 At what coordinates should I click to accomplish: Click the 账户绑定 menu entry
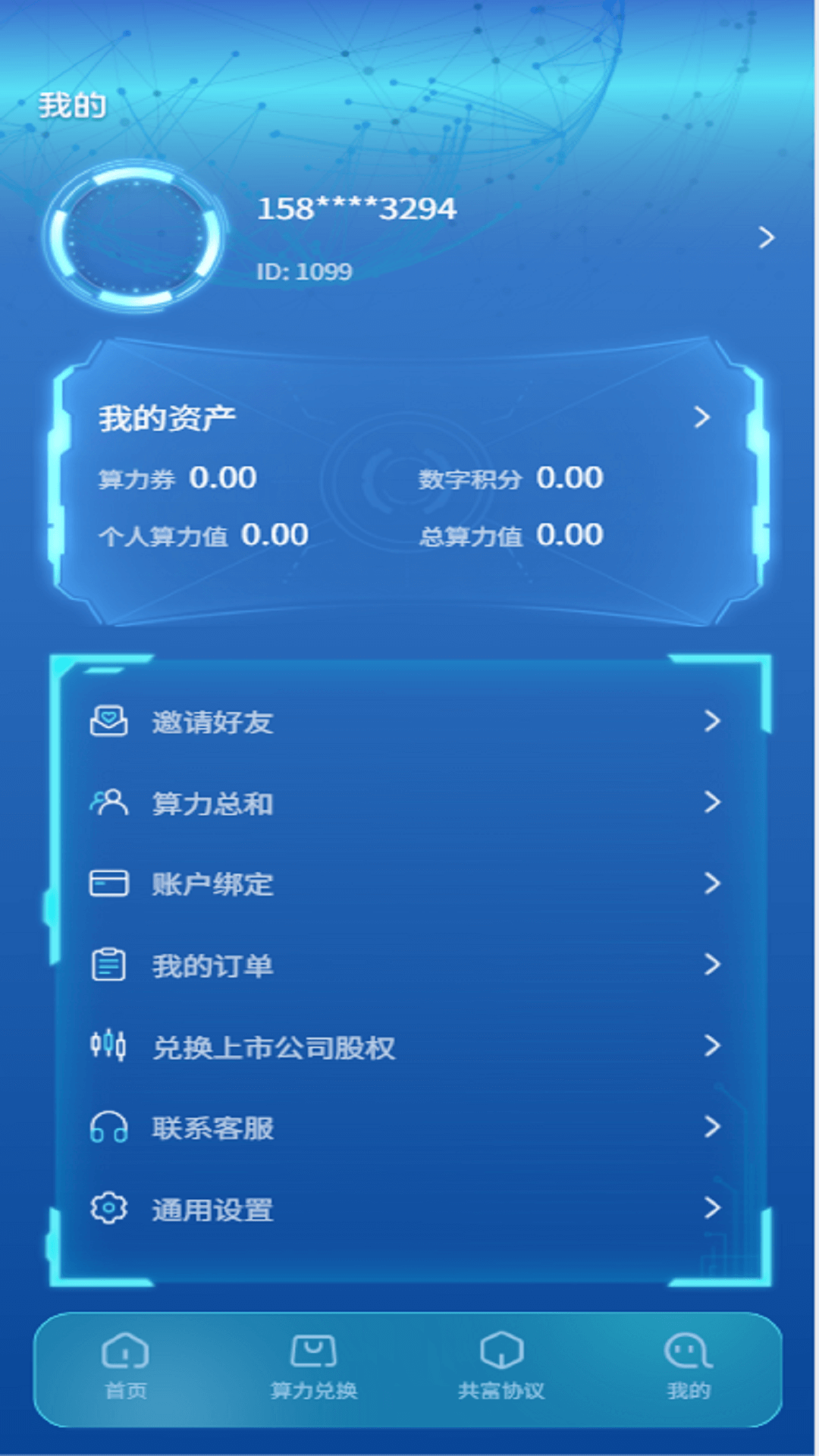(212, 884)
